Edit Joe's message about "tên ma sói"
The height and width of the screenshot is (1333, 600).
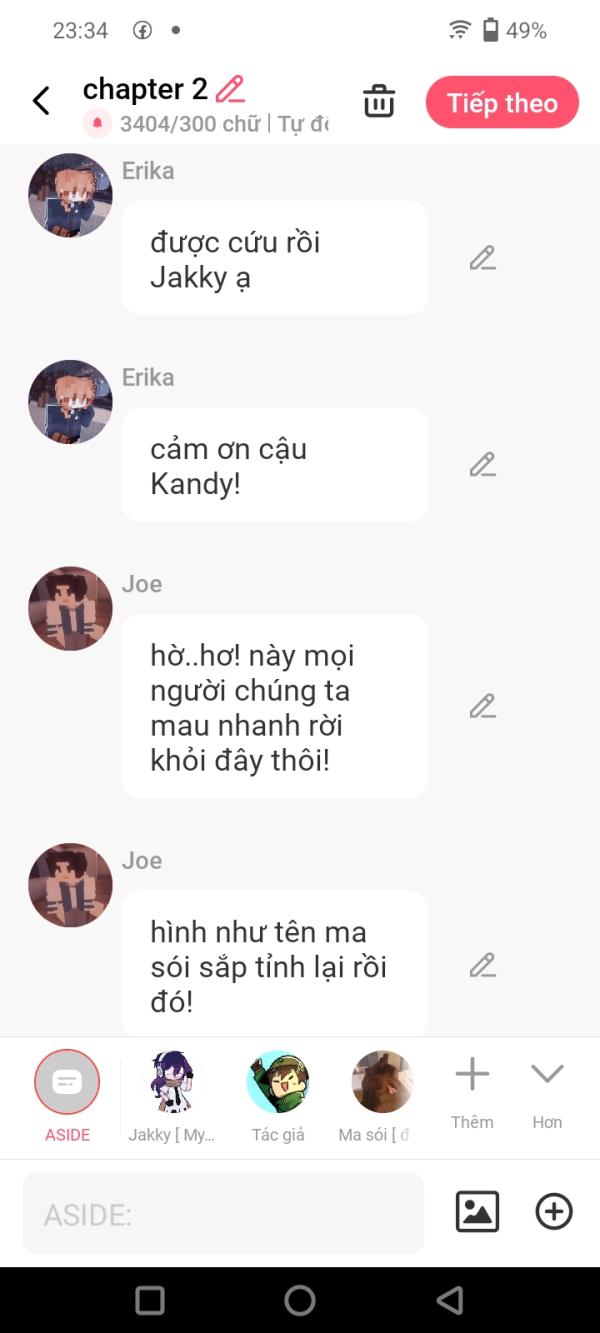[483, 965]
